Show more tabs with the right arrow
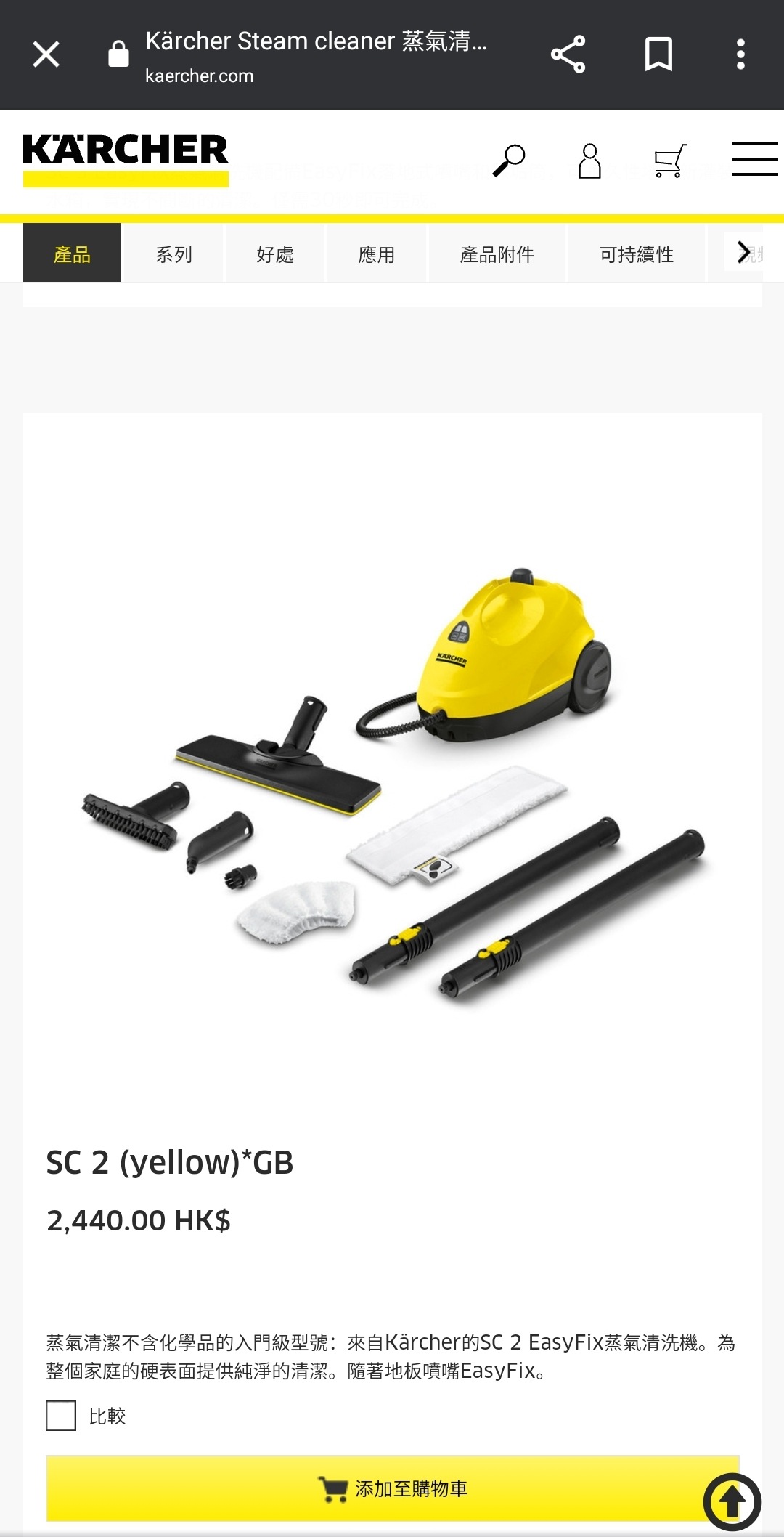 coord(743,252)
